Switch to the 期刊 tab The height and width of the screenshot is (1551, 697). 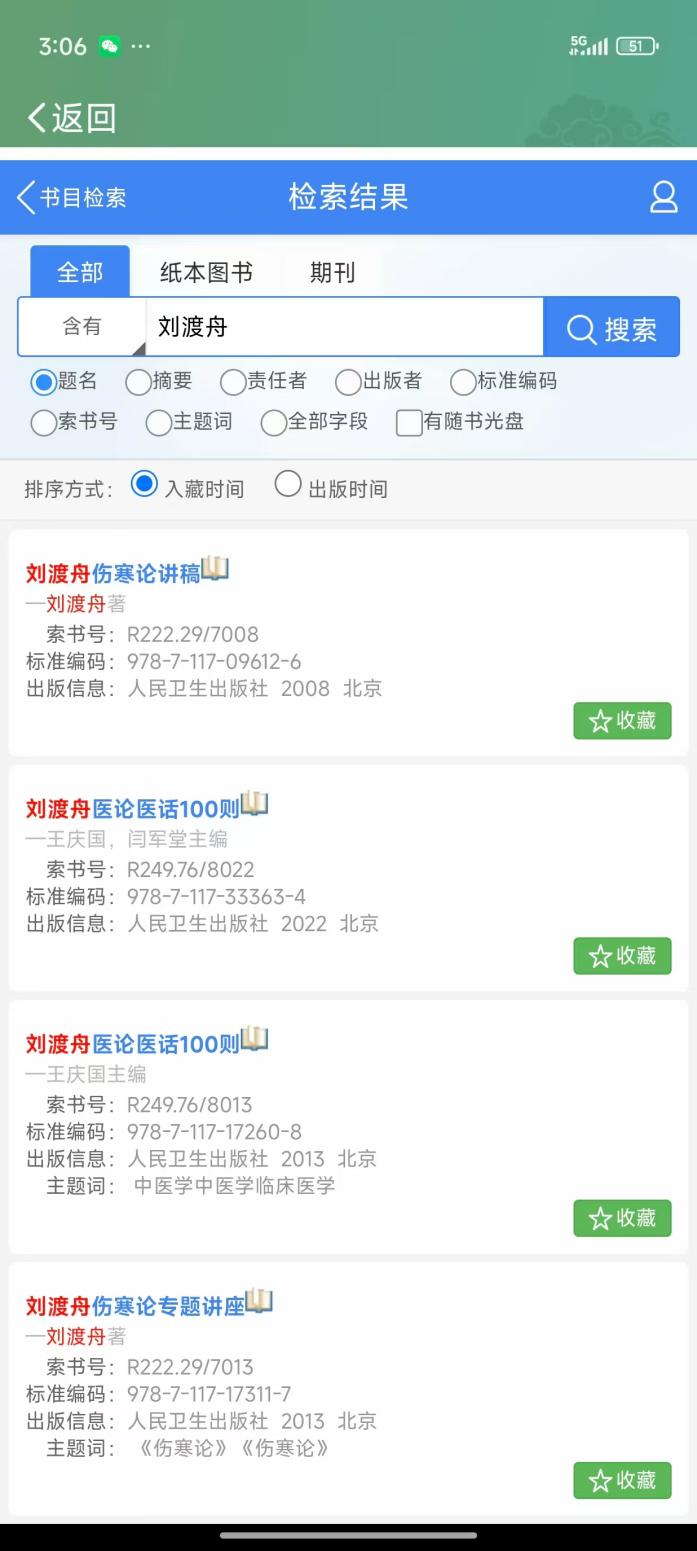coord(332,272)
